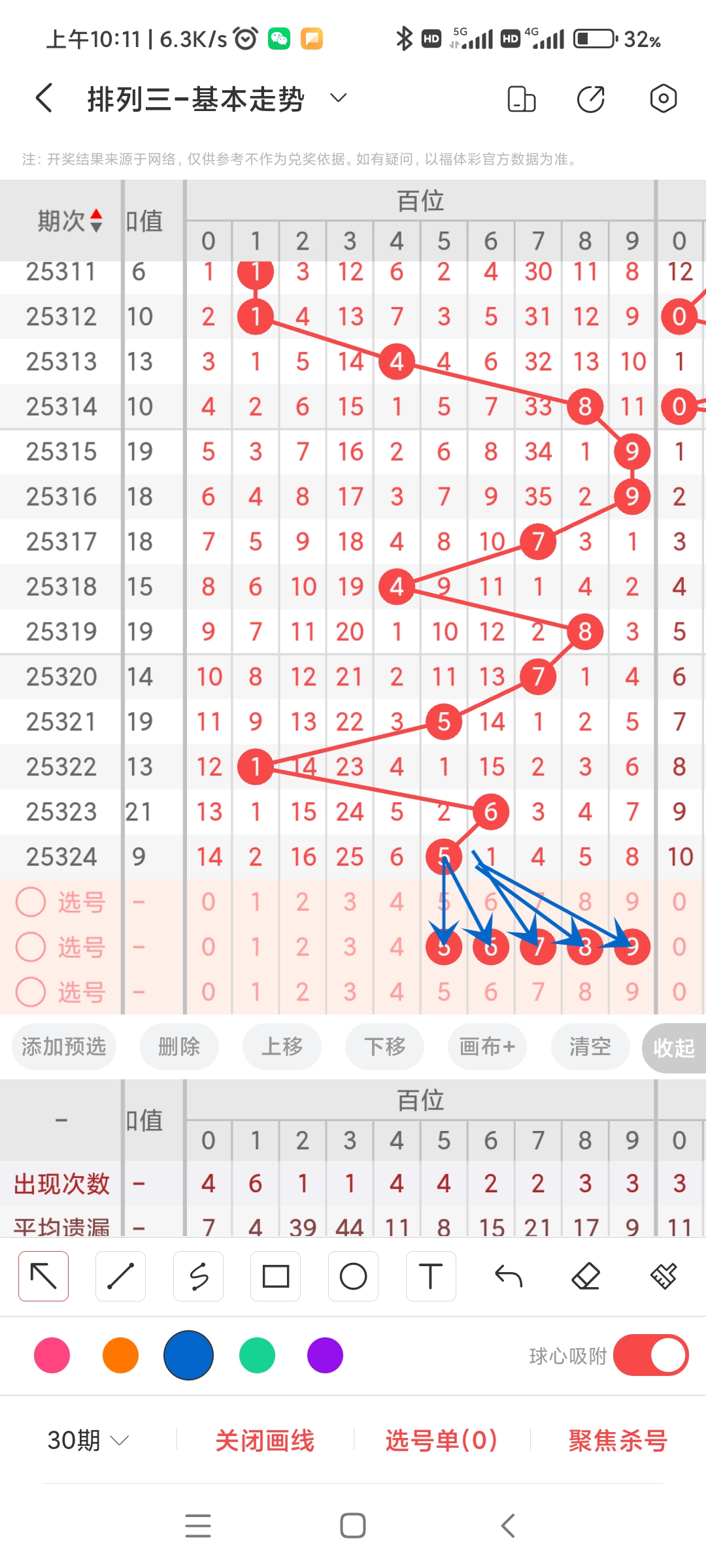Viewport: 706px width, 1568px height.
Task: Select the curve drawing tool
Action: click(198, 1275)
